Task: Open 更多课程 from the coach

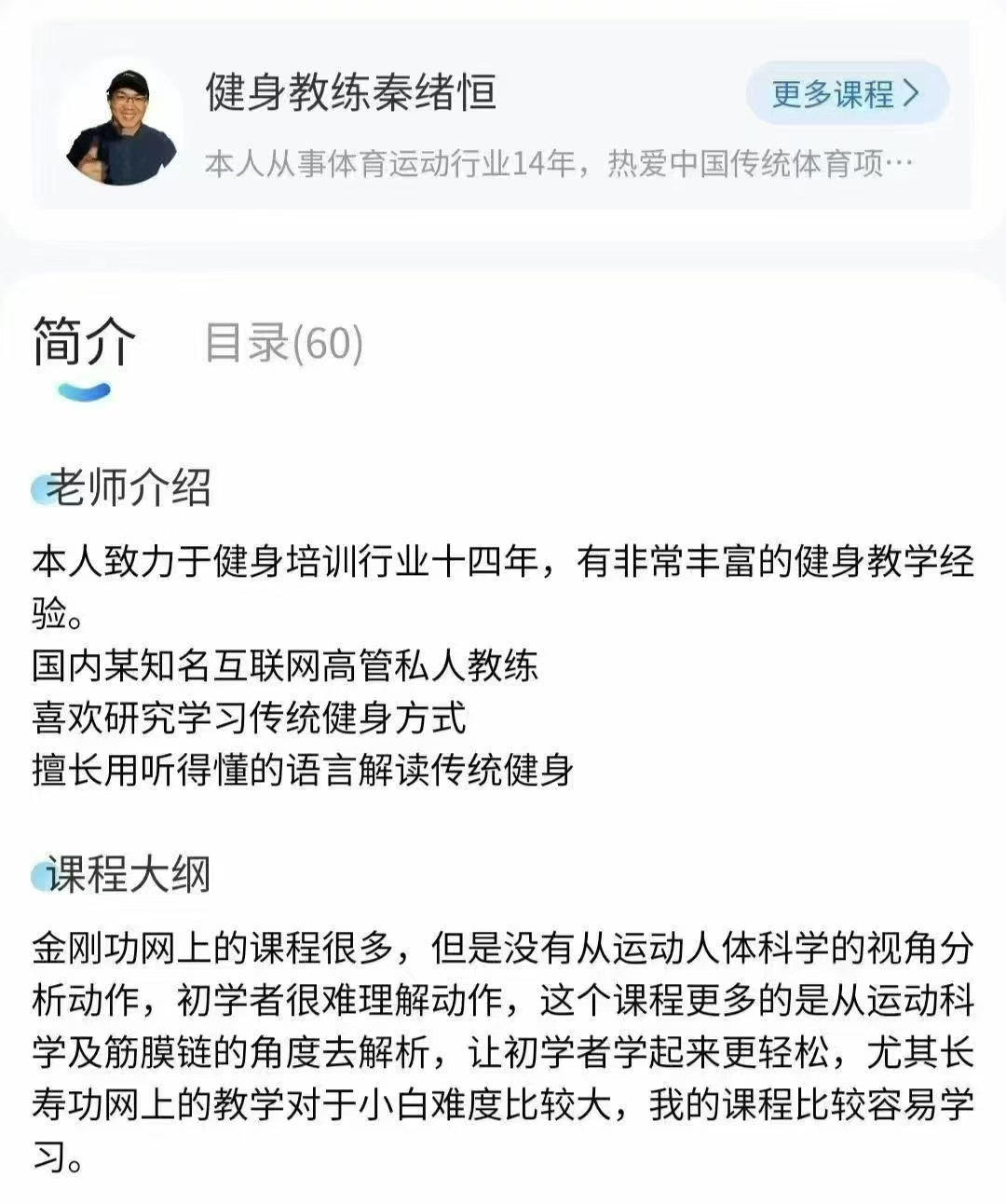Action: [846, 94]
